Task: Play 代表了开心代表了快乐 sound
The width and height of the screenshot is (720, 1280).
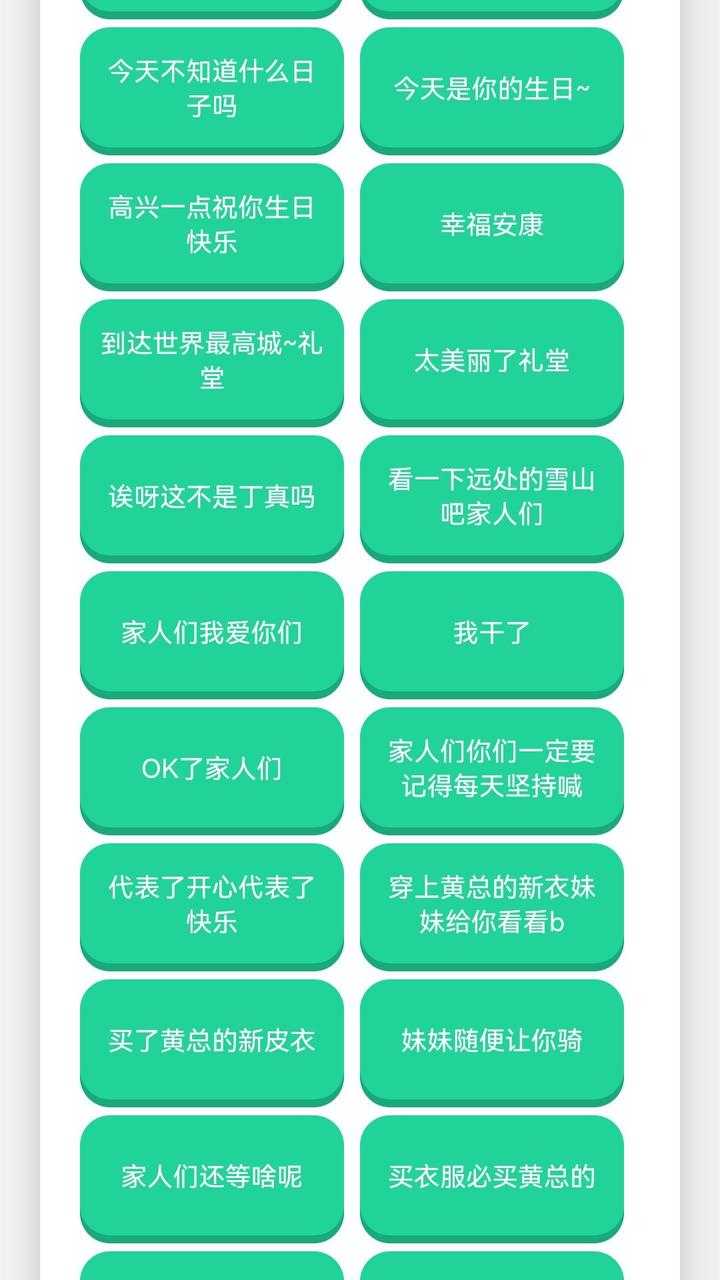Action: (212, 904)
